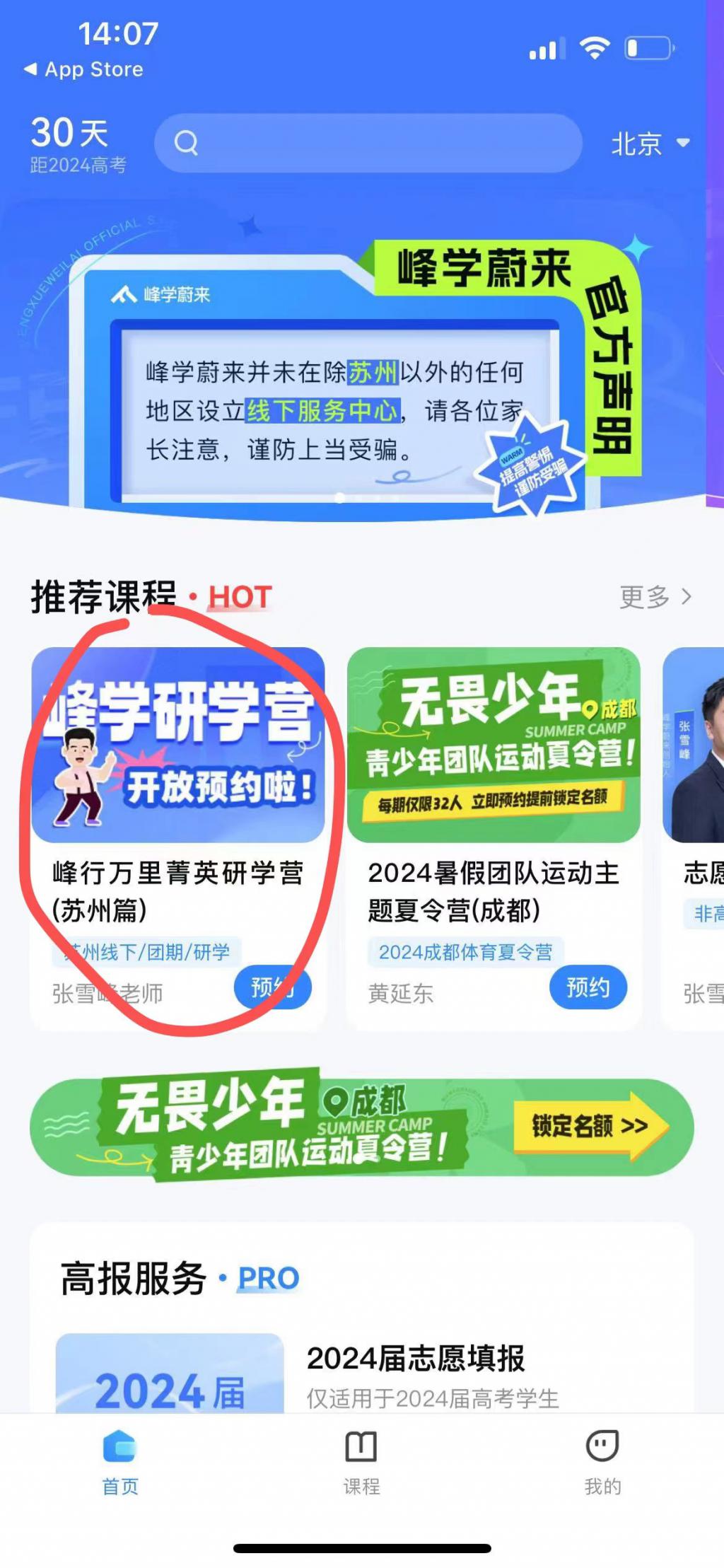Open the search box at top
The height and width of the screenshot is (1568, 724).
pos(368,143)
